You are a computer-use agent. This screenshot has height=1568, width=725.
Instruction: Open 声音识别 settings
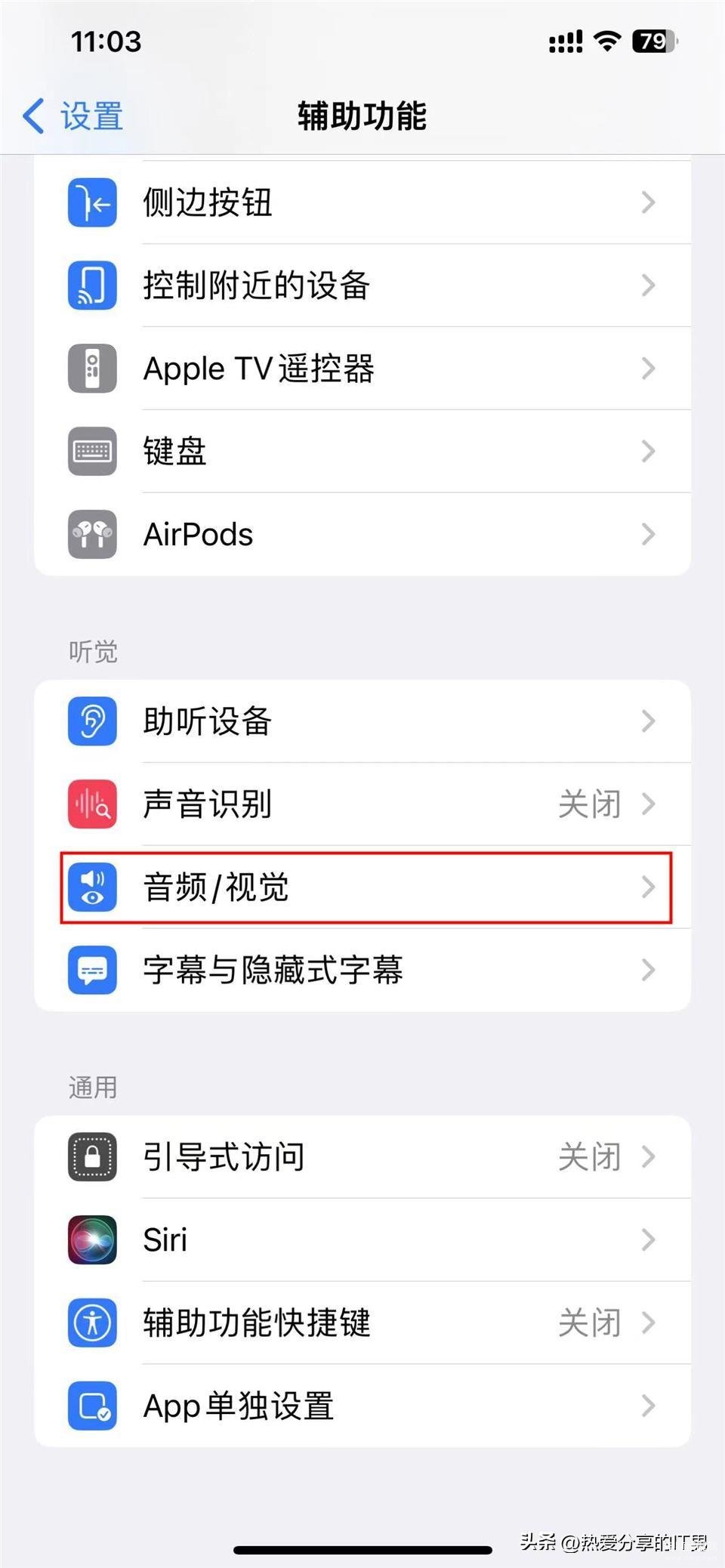[362, 804]
